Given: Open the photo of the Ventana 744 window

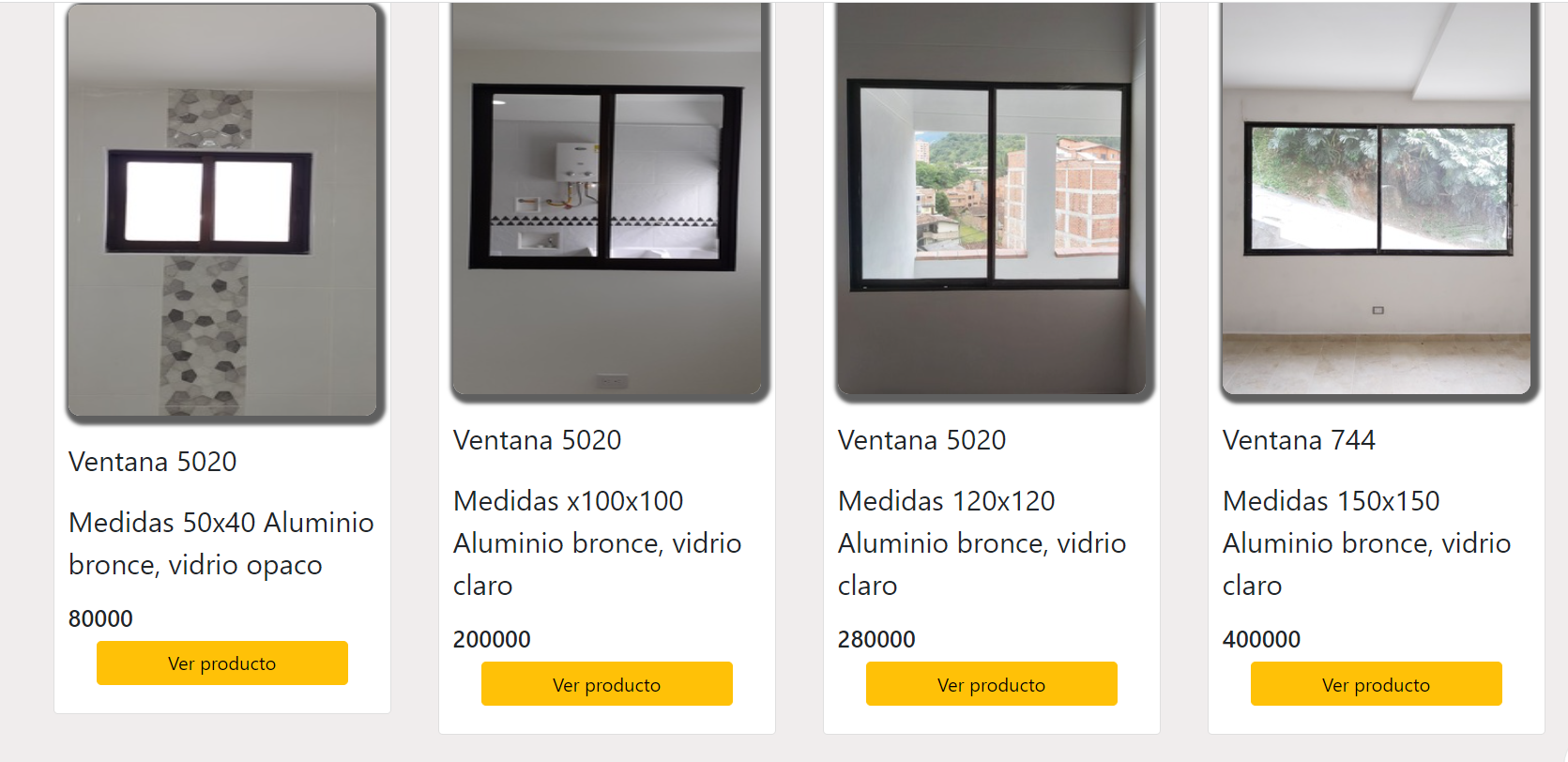Looking at the screenshot, I should [x=1377, y=199].
